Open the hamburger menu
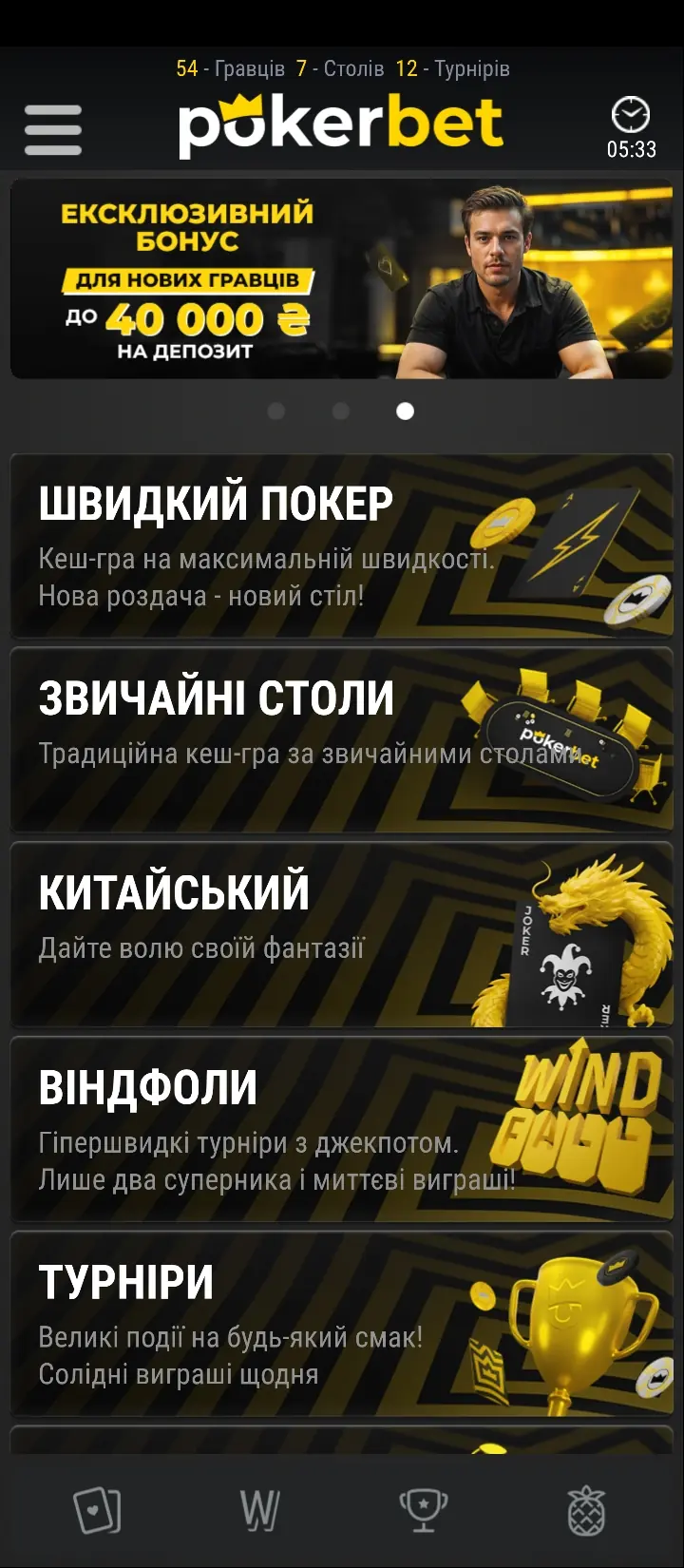 point(53,129)
